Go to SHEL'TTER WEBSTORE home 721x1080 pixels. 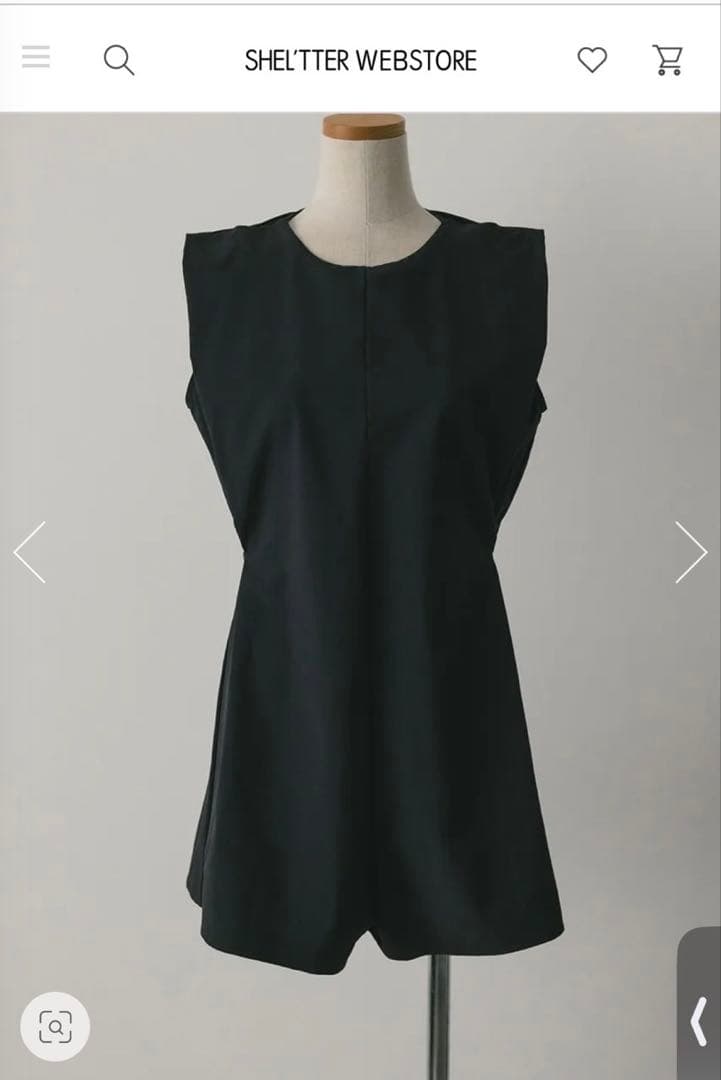[360, 60]
